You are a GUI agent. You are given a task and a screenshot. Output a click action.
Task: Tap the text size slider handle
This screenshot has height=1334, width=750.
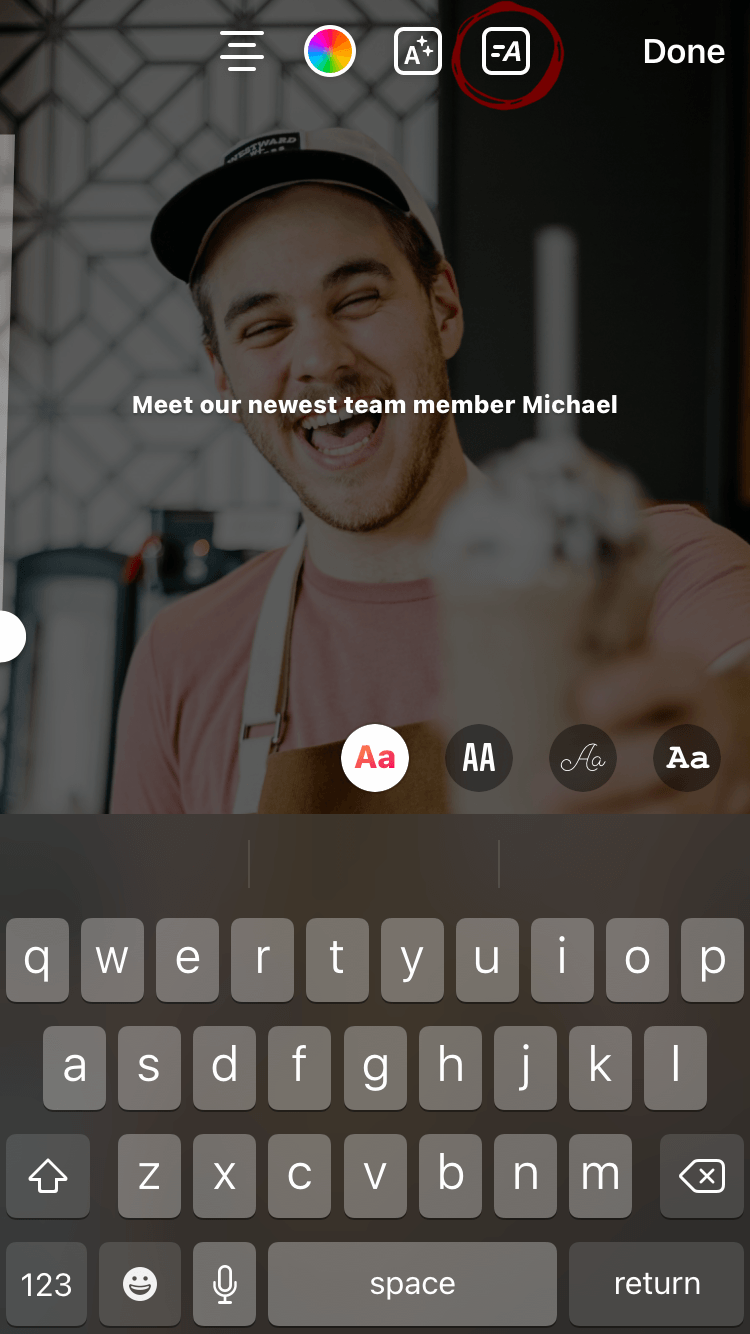(9, 637)
